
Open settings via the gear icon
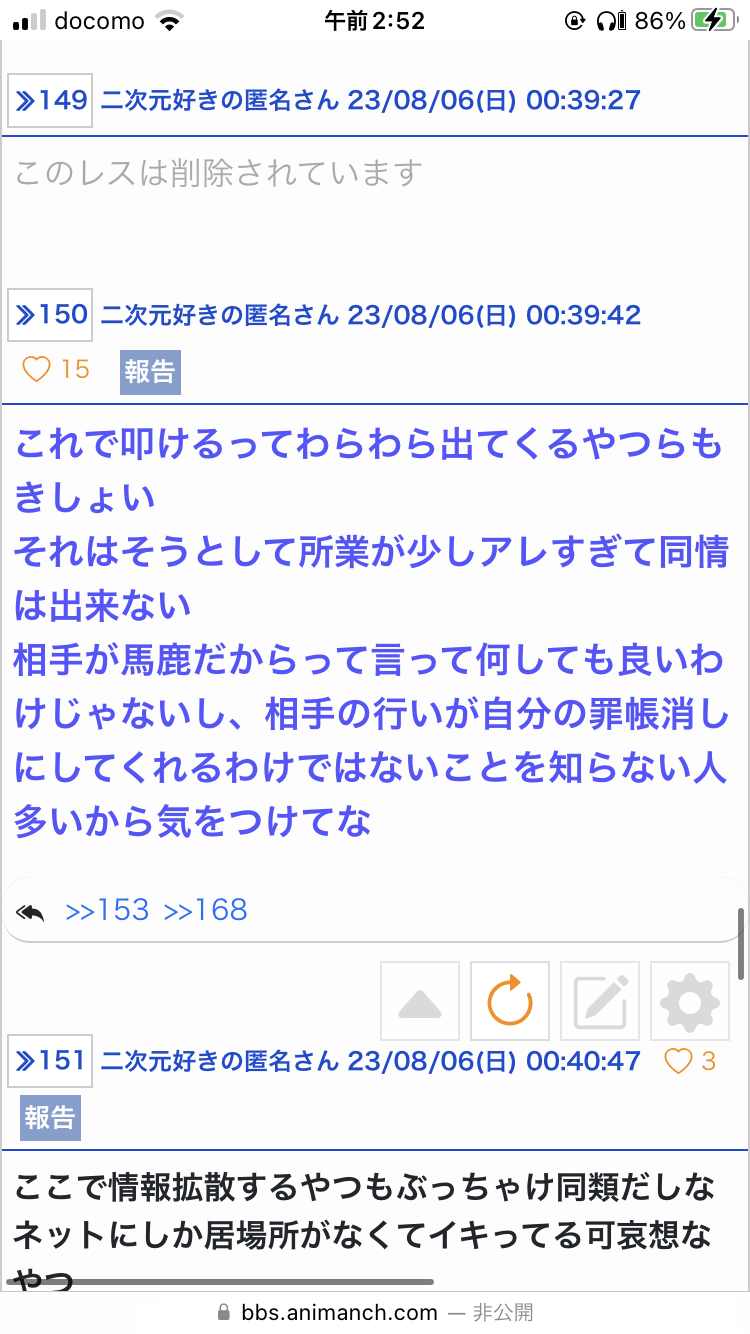690,1001
